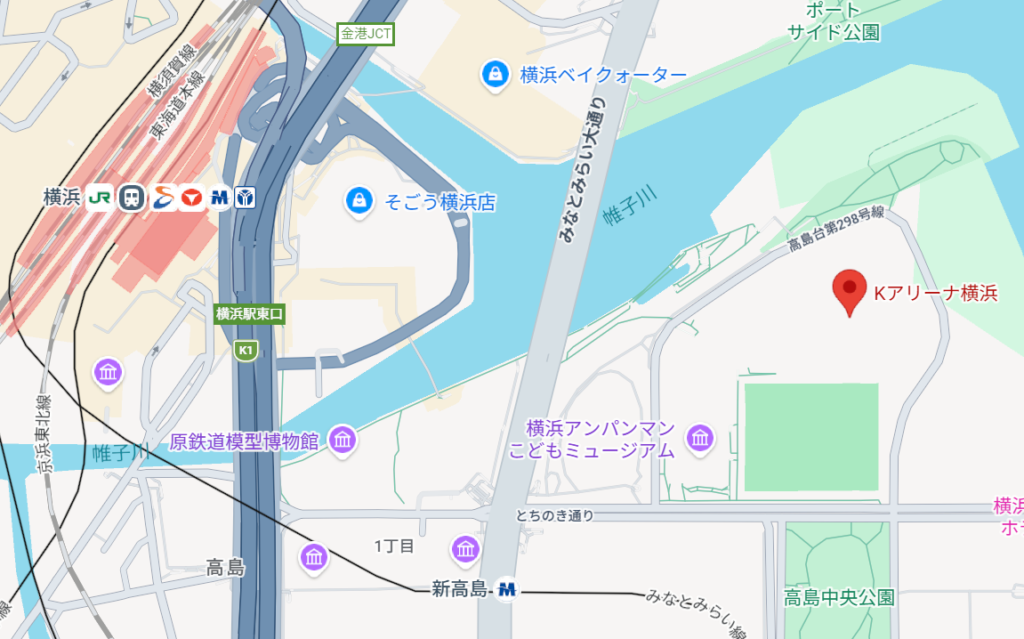Open the そごう横浜店 shopping marker
This screenshot has width=1024, height=639.
click(x=357, y=202)
